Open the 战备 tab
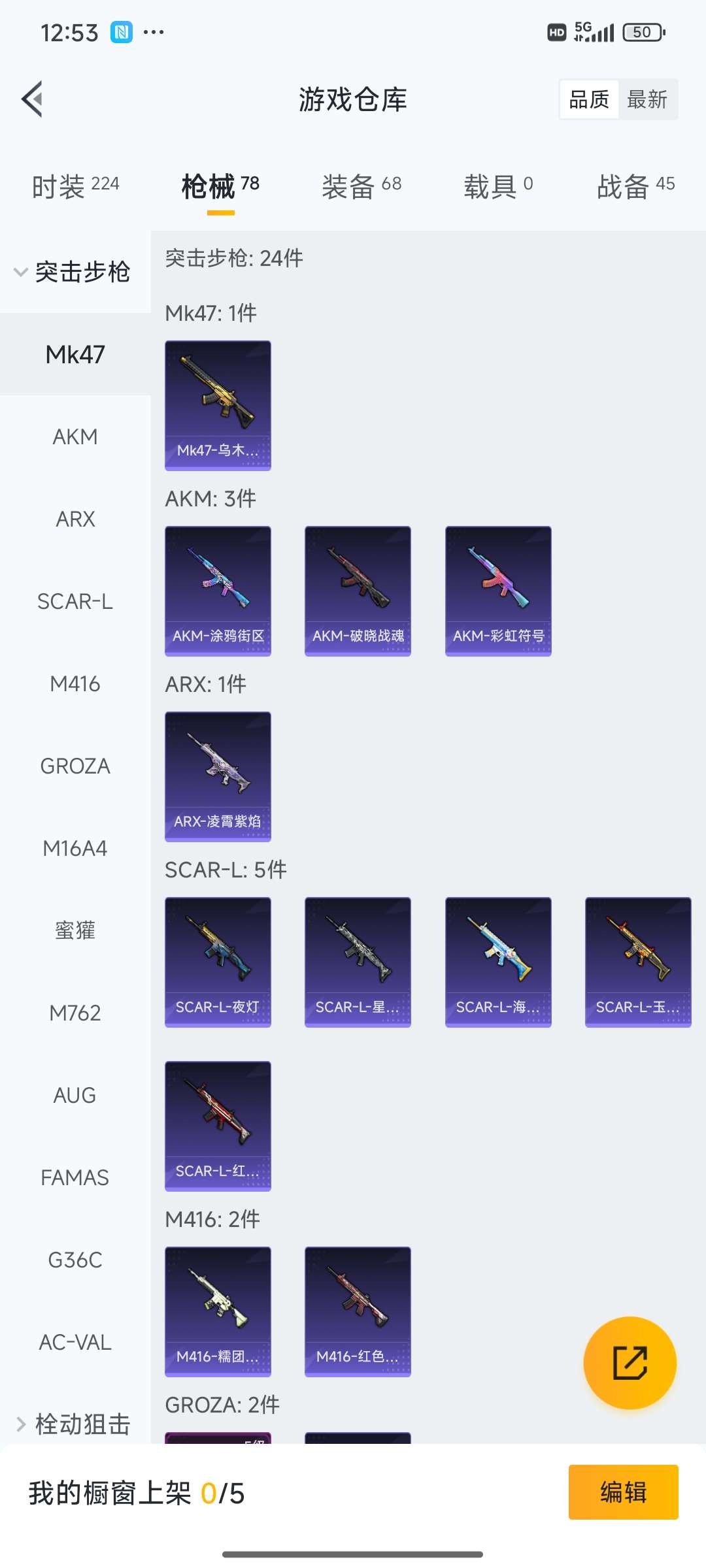Screen dimensions: 706x1568 click(635, 186)
